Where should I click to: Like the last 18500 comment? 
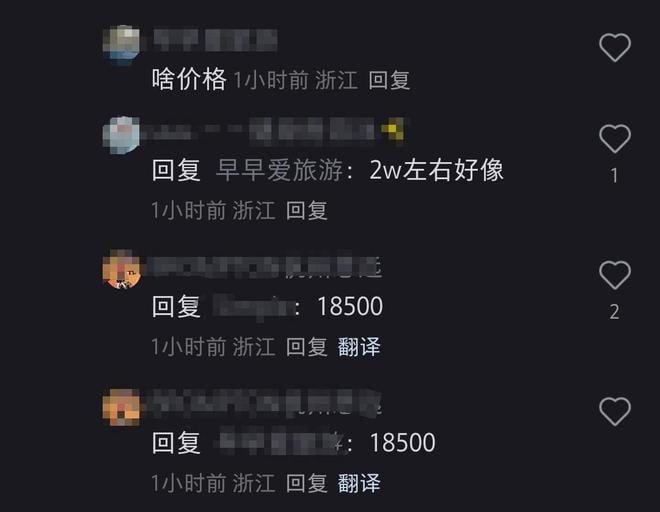click(614, 411)
